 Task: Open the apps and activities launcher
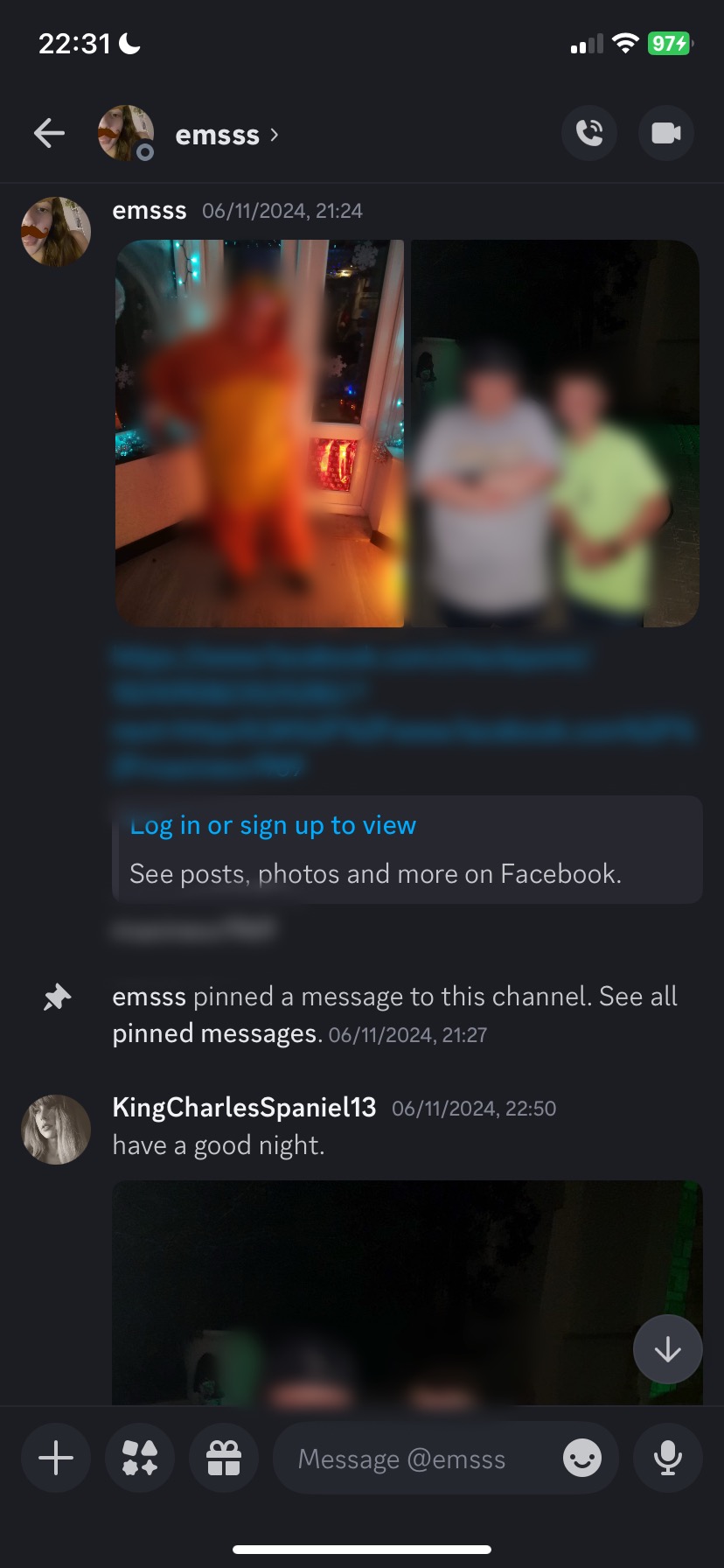[140, 1459]
